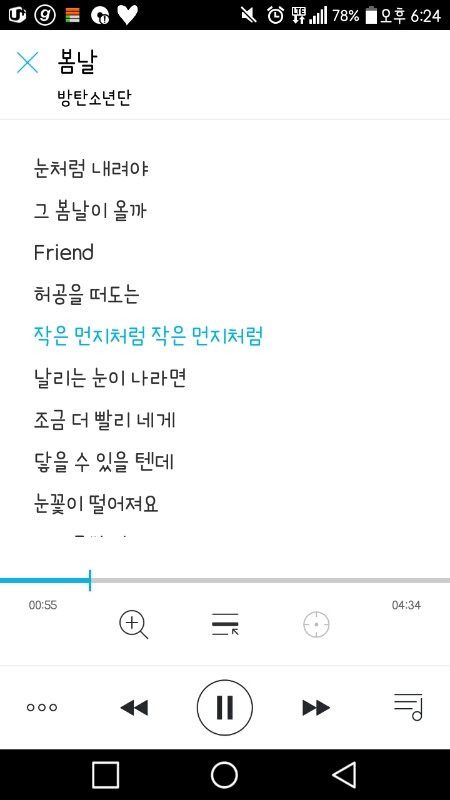The width and height of the screenshot is (450, 800).
Task: Go back using the system back button
Action: tap(344, 775)
